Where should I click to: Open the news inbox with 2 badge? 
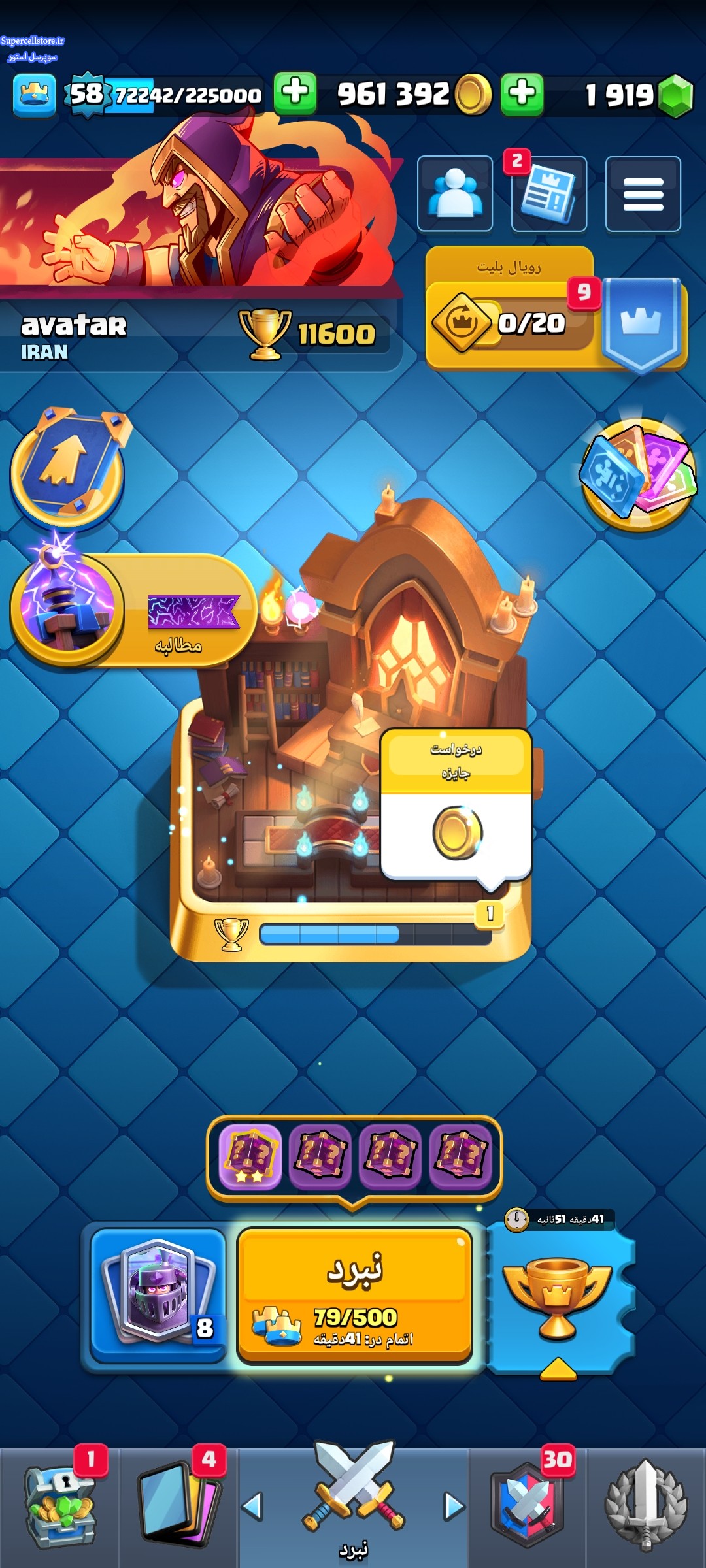[x=548, y=193]
